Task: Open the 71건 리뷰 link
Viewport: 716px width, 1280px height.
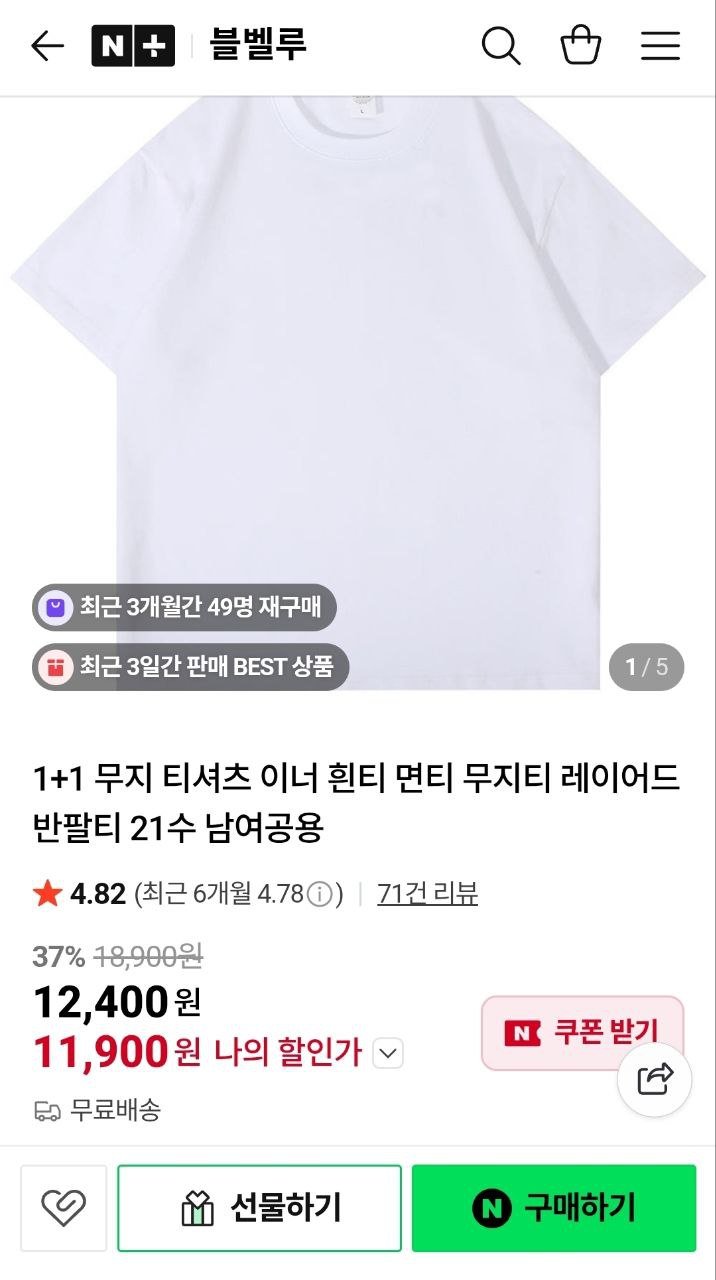Action: [x=427, y=894]
